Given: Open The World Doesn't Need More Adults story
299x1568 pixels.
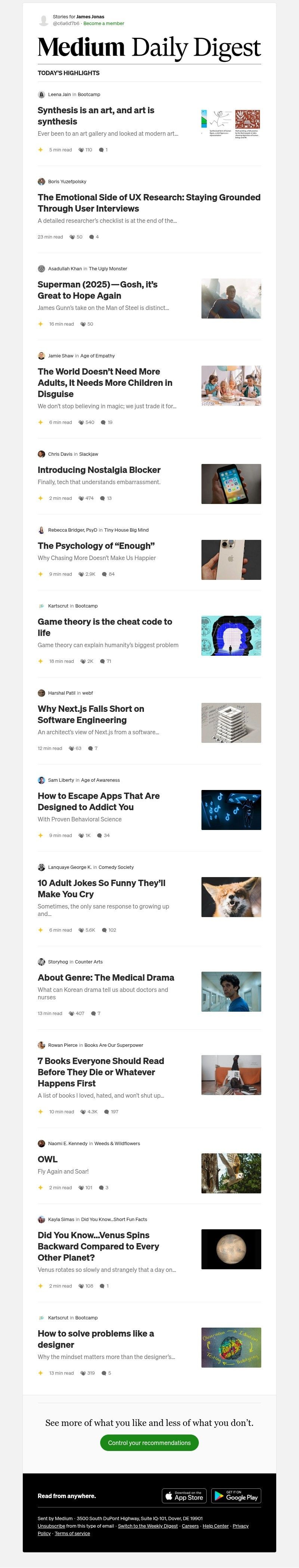Looking at the screenshot, I should pos(105,382).
